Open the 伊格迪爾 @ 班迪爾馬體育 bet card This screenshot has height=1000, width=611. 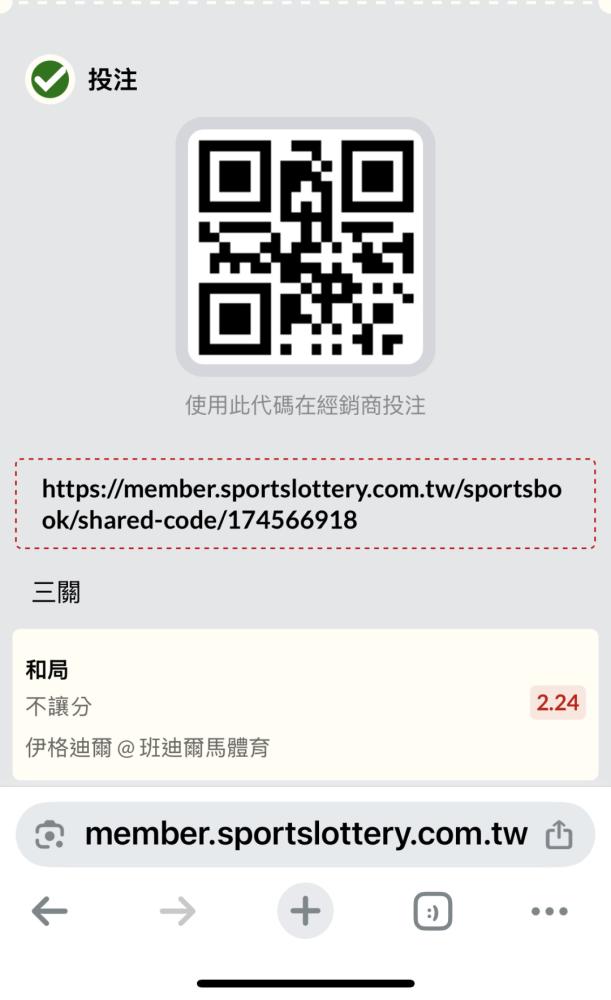click(306, 704)
